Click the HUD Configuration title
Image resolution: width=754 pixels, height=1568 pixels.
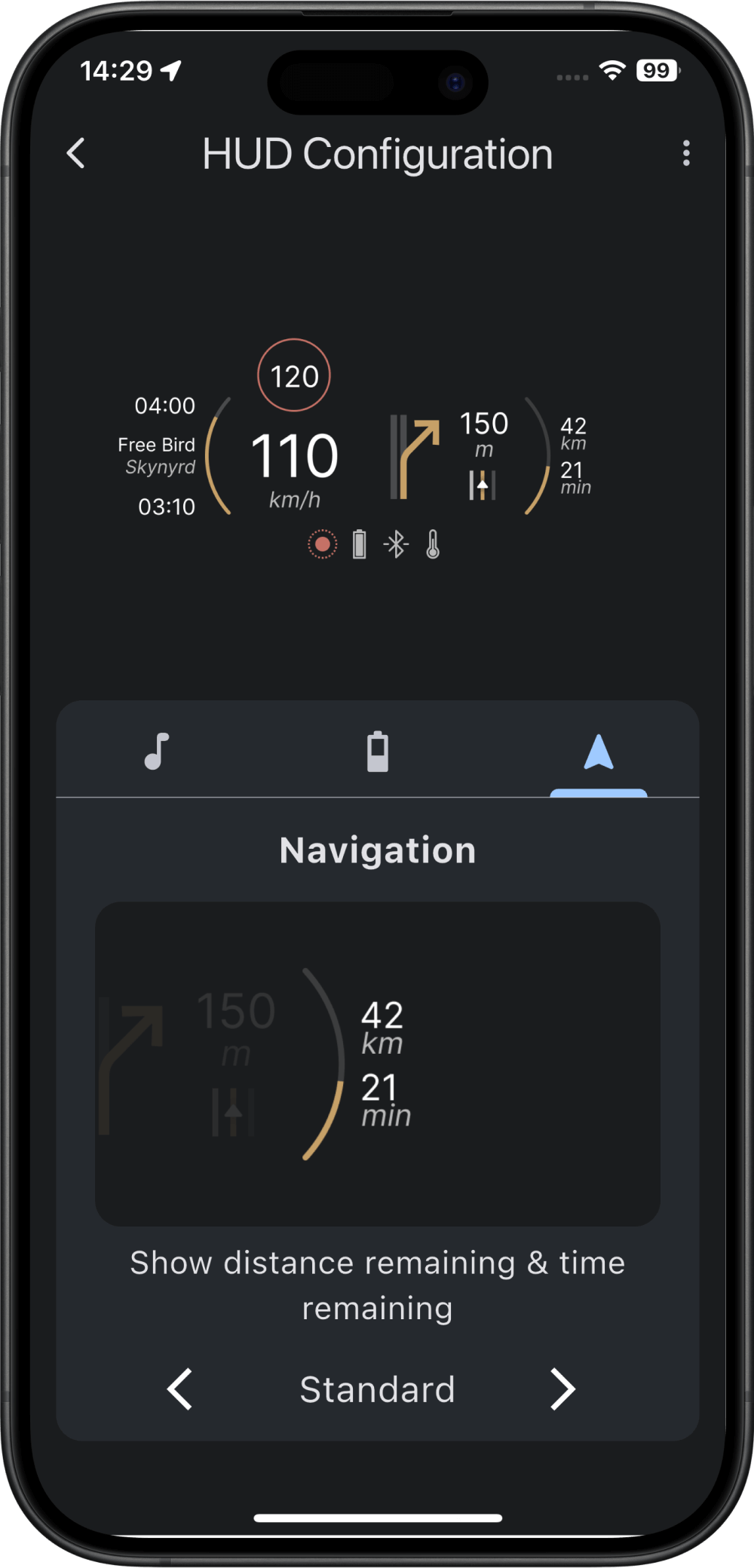[378, 153]
